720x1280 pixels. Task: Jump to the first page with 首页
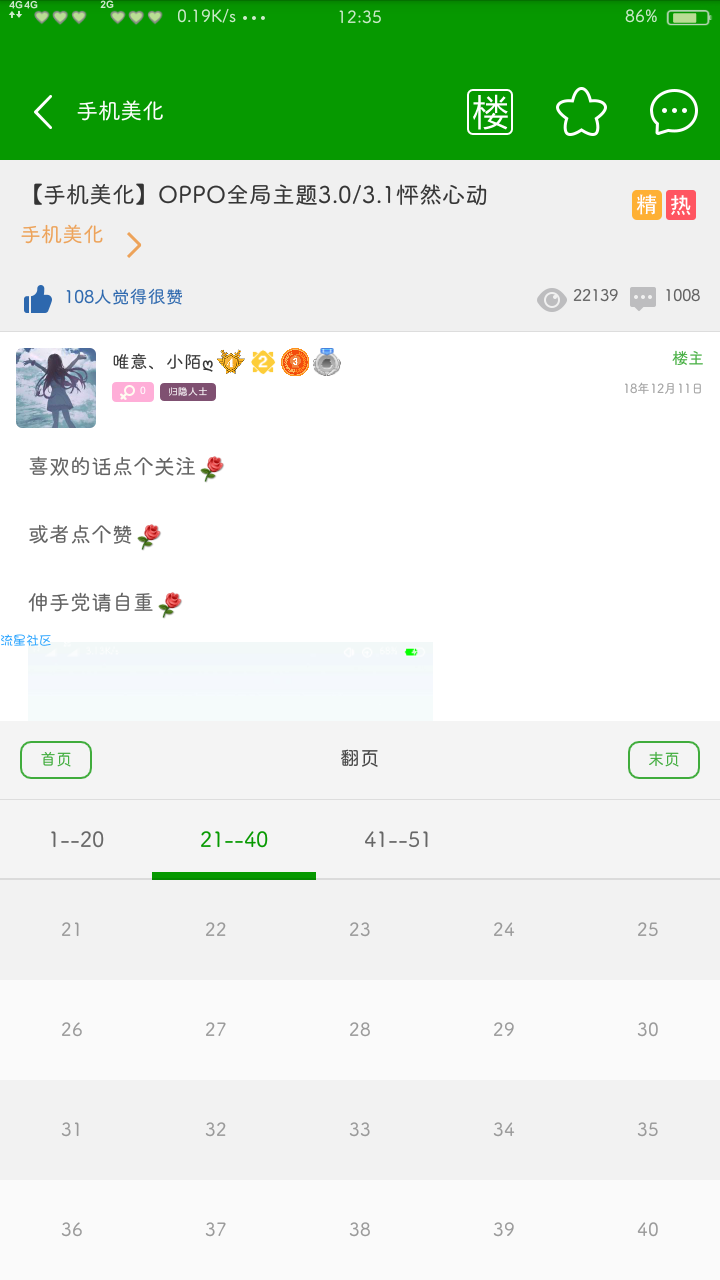(x=56, y=760)
